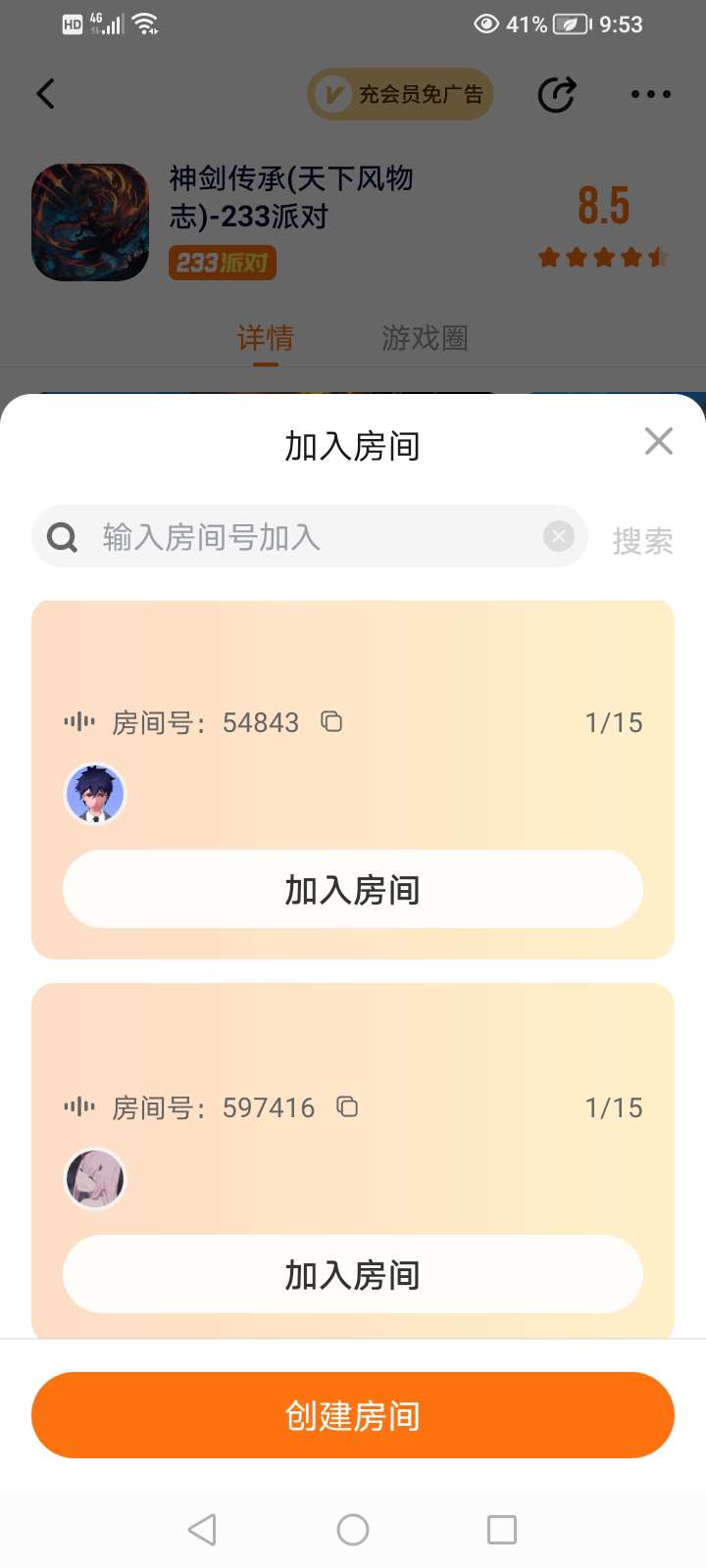Join room 597416 with 加入房间
The height and width of the screenshot is (1568, 706).
click(x=353, y=1274)
